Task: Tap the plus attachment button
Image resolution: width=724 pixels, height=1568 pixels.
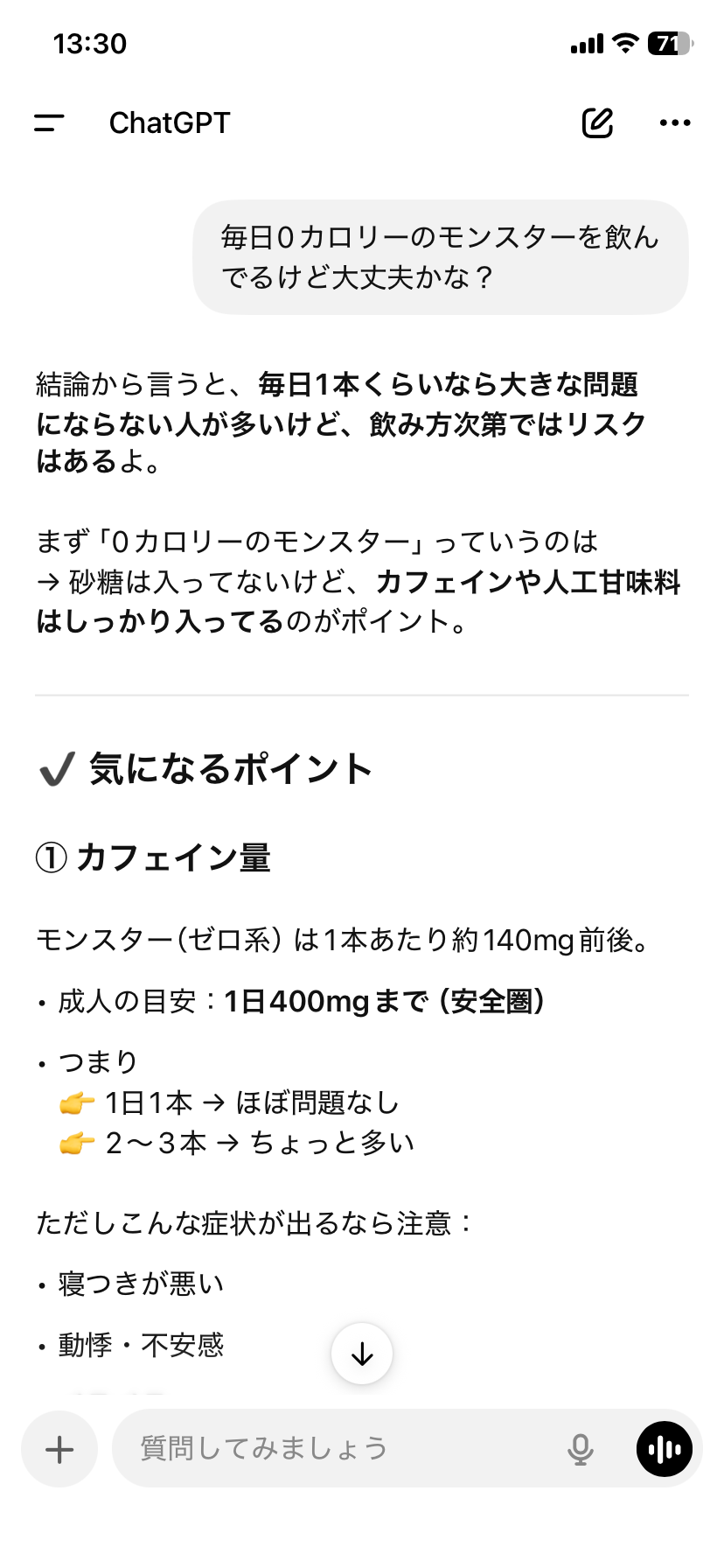Action: tap(59, 1450)
